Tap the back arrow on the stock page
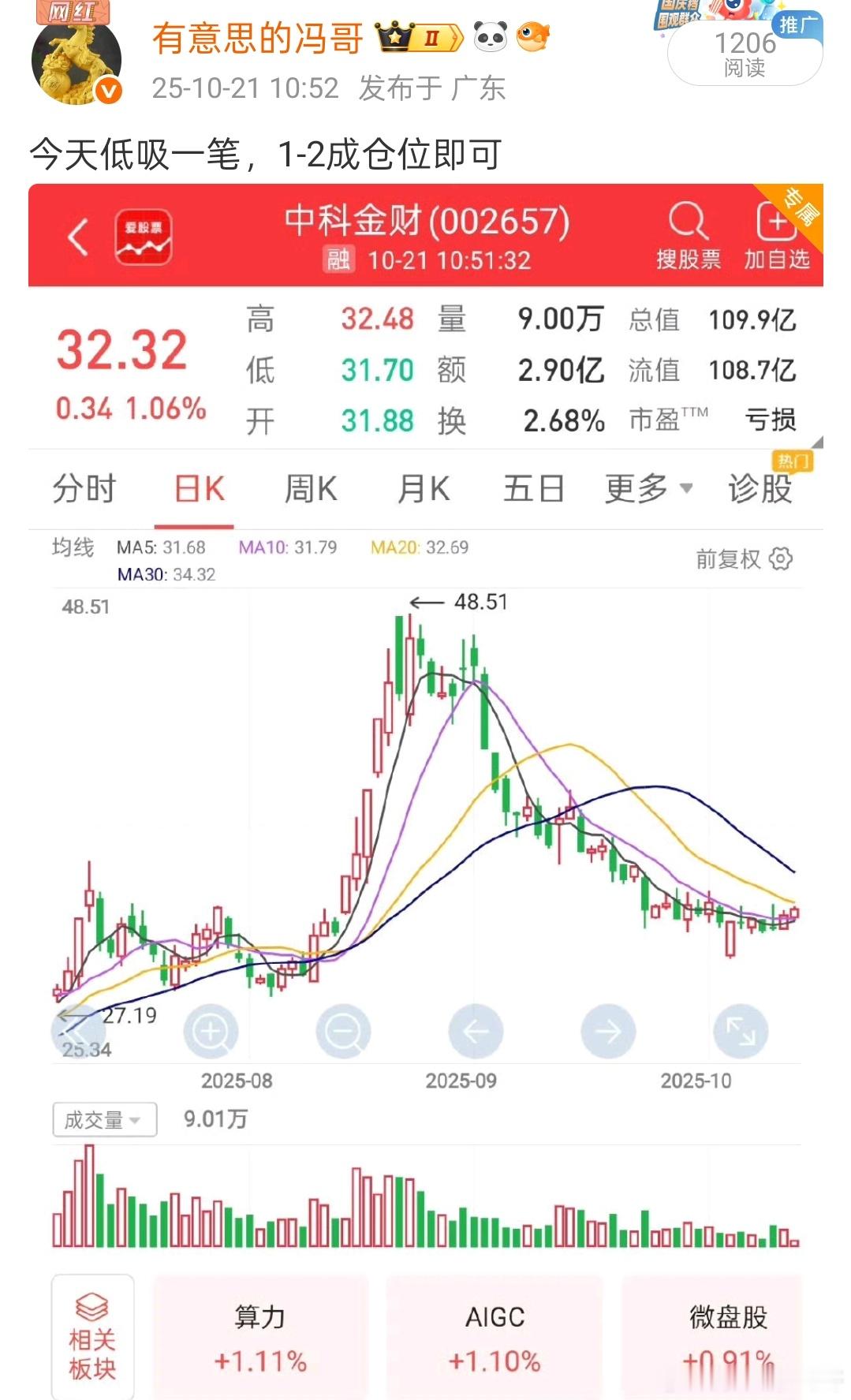 pos(78,237)
